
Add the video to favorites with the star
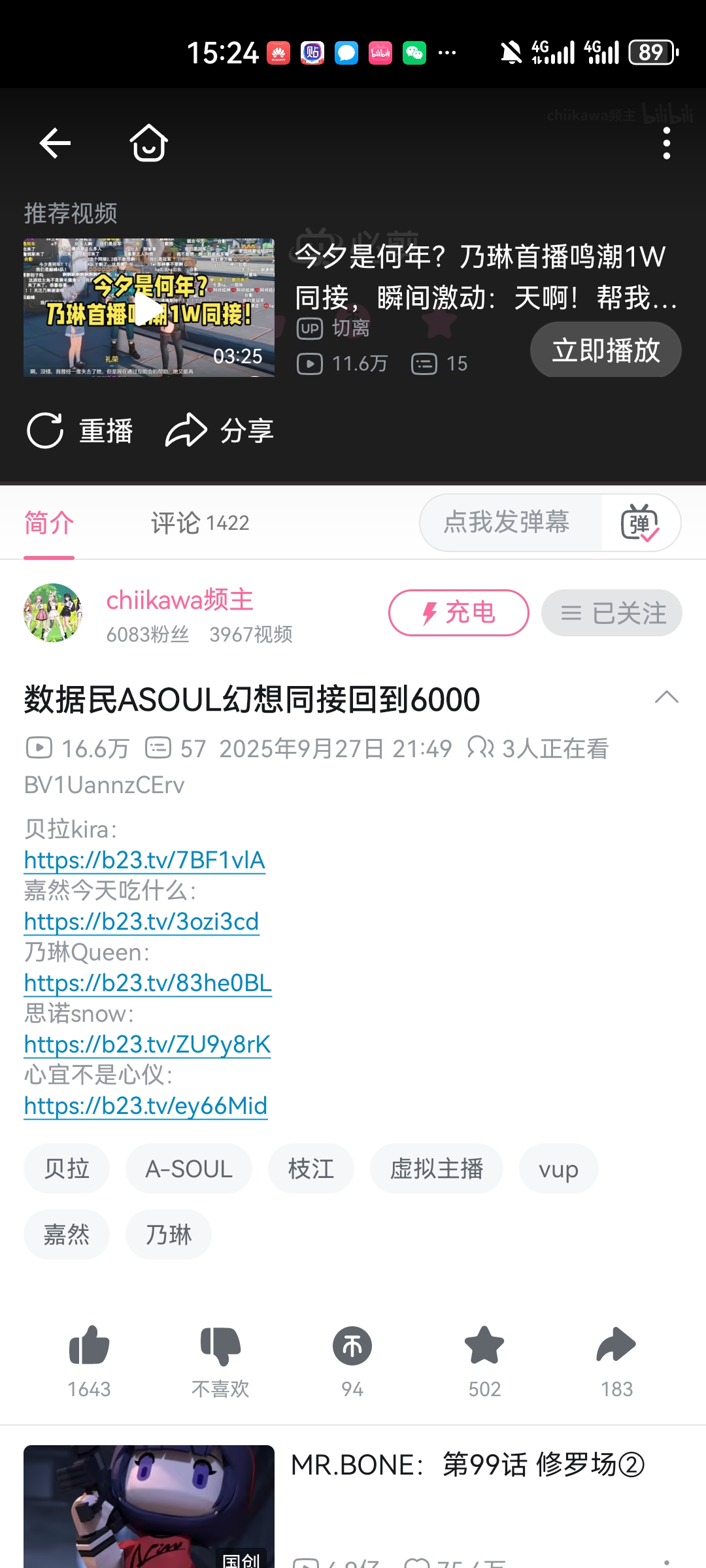[x=484, y=1360]
